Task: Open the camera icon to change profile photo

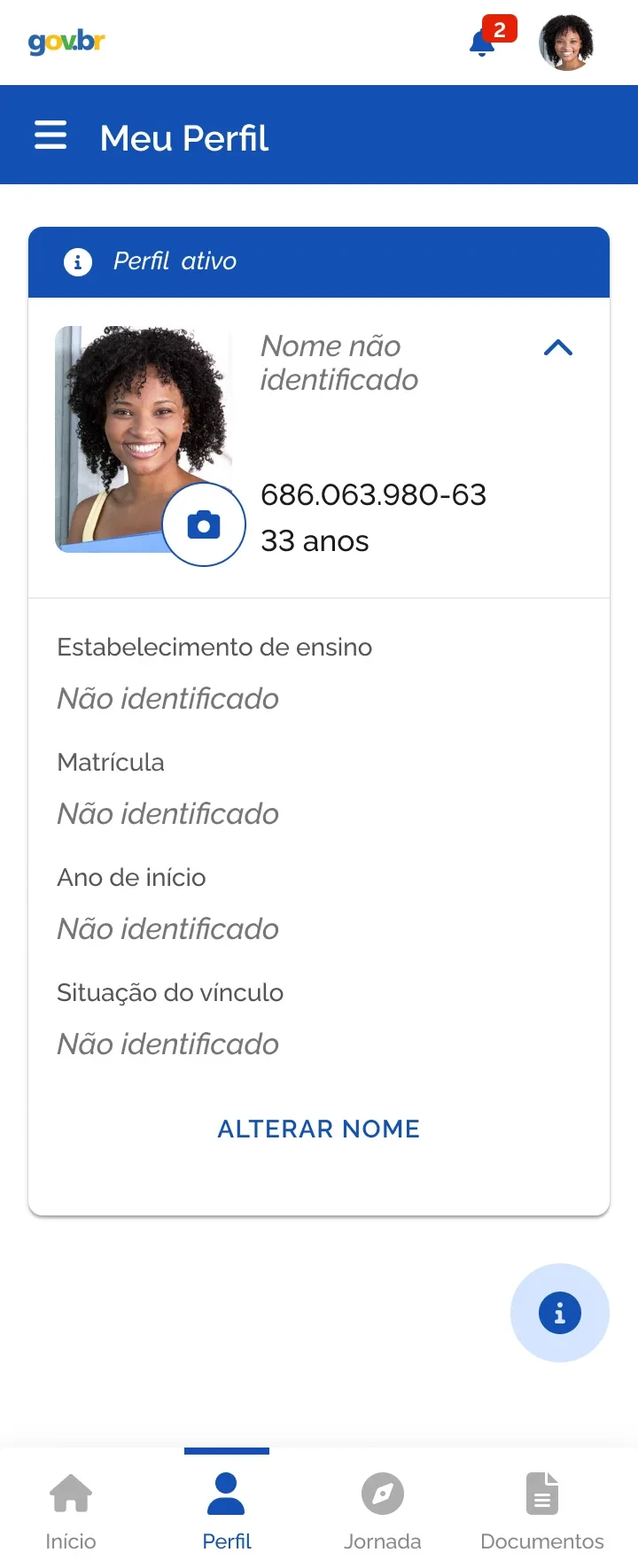Action: point(203,524)
